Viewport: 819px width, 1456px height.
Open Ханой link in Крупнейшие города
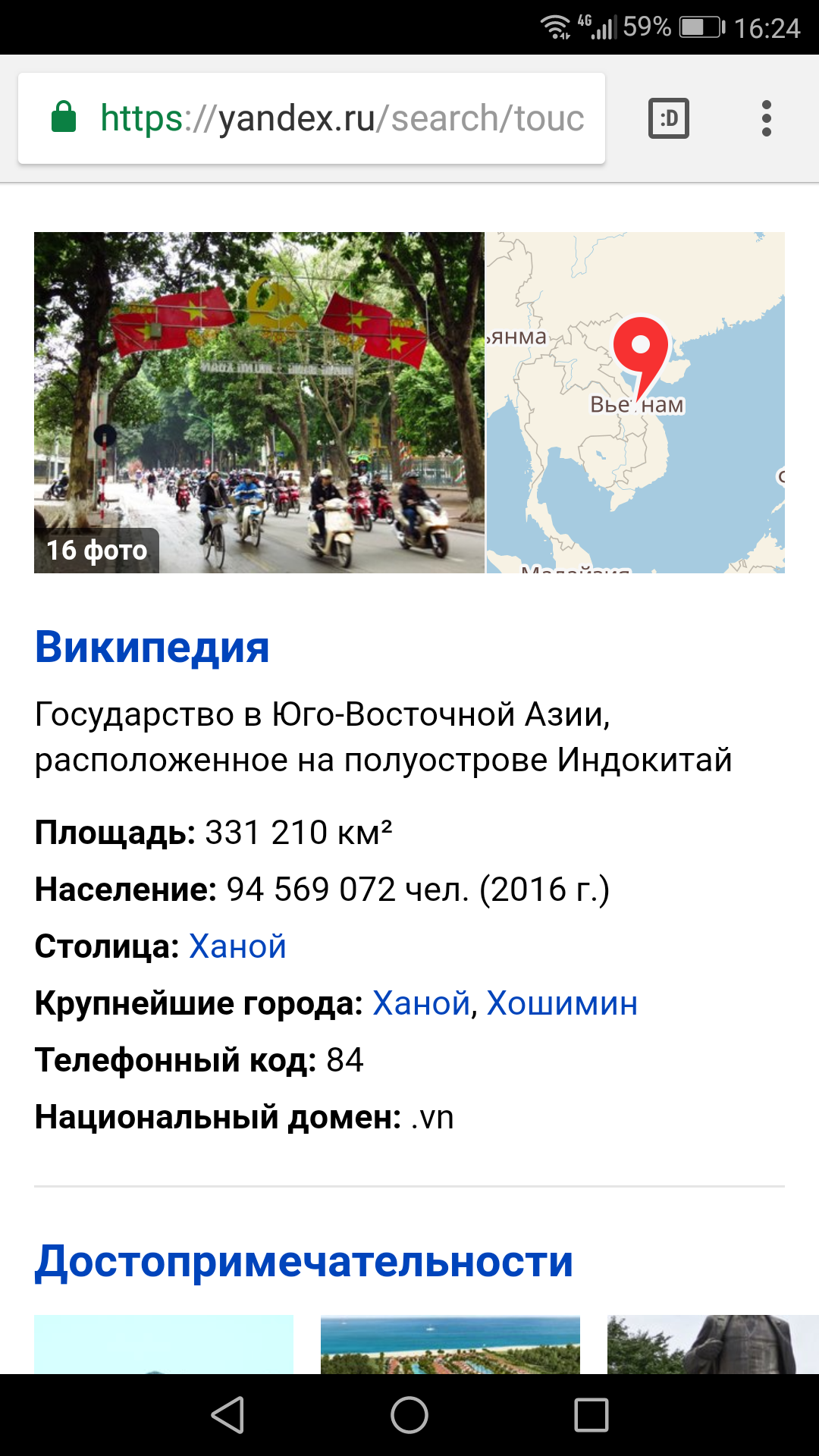(421, 1003)
